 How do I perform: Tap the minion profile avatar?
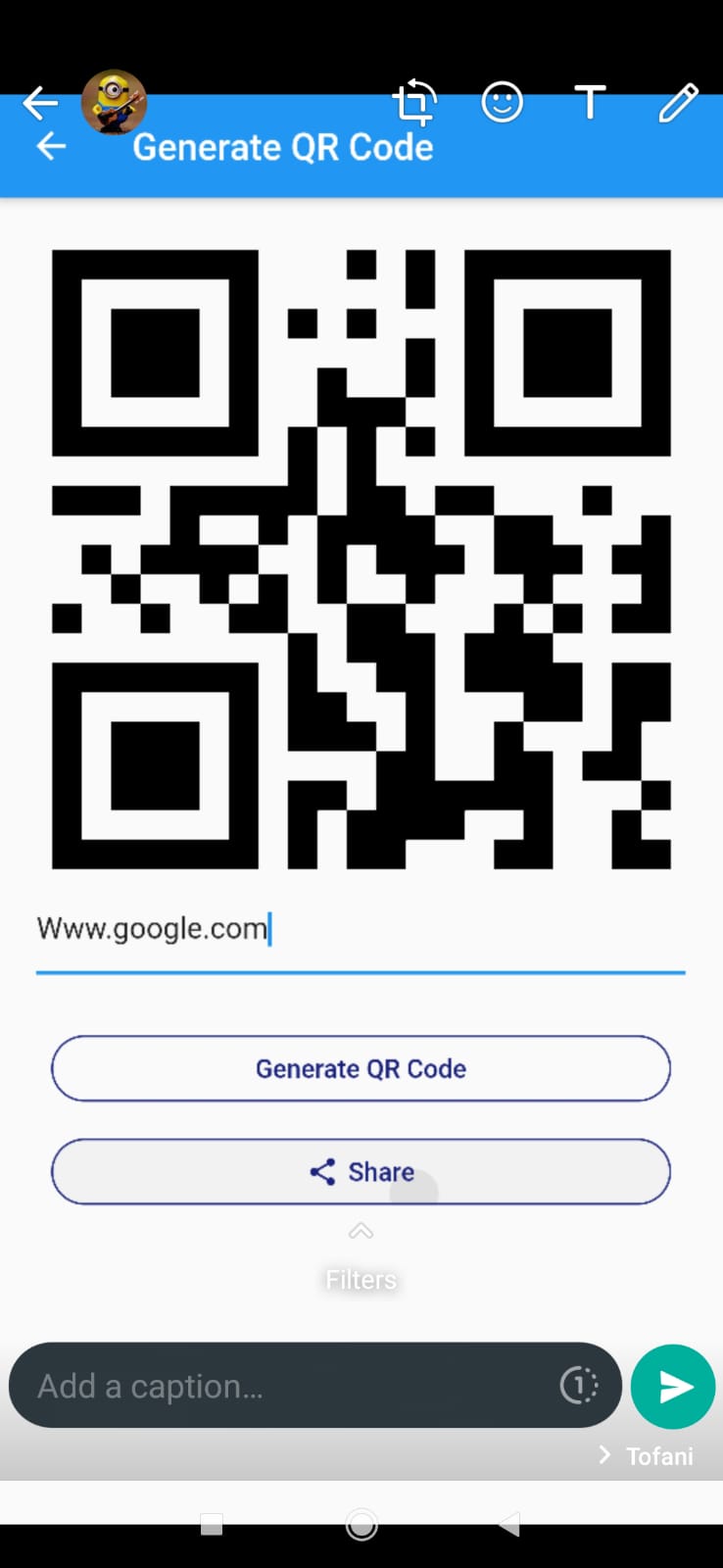tap(114, 101)
